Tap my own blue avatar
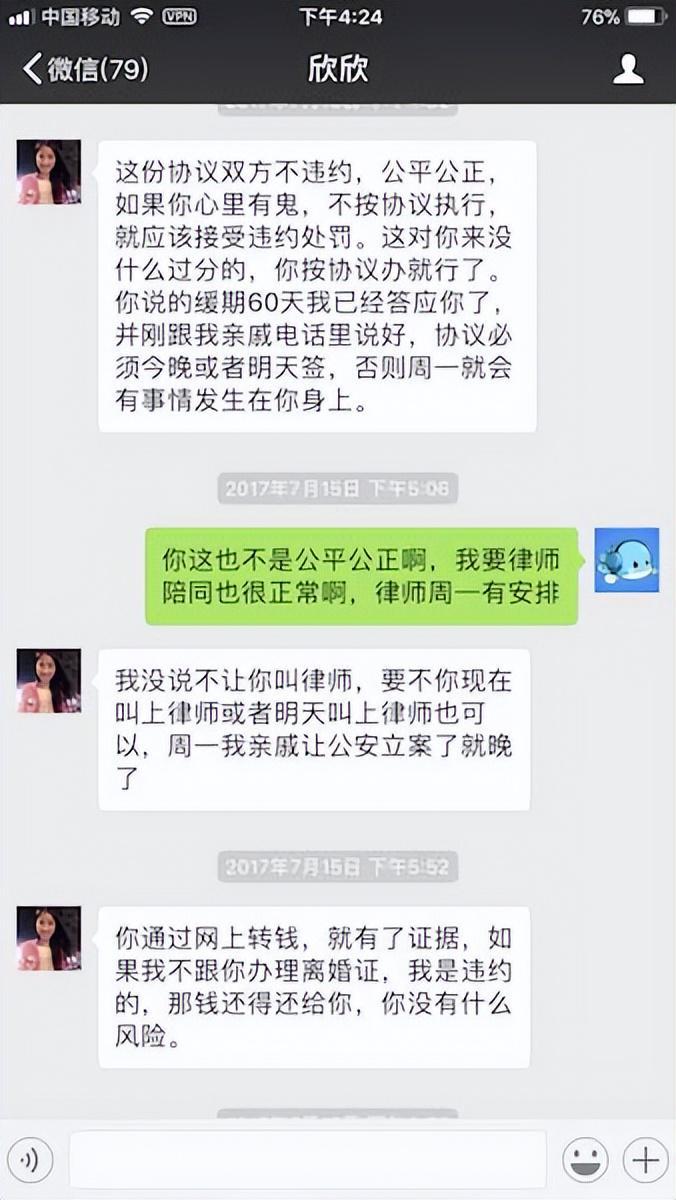 627,560
